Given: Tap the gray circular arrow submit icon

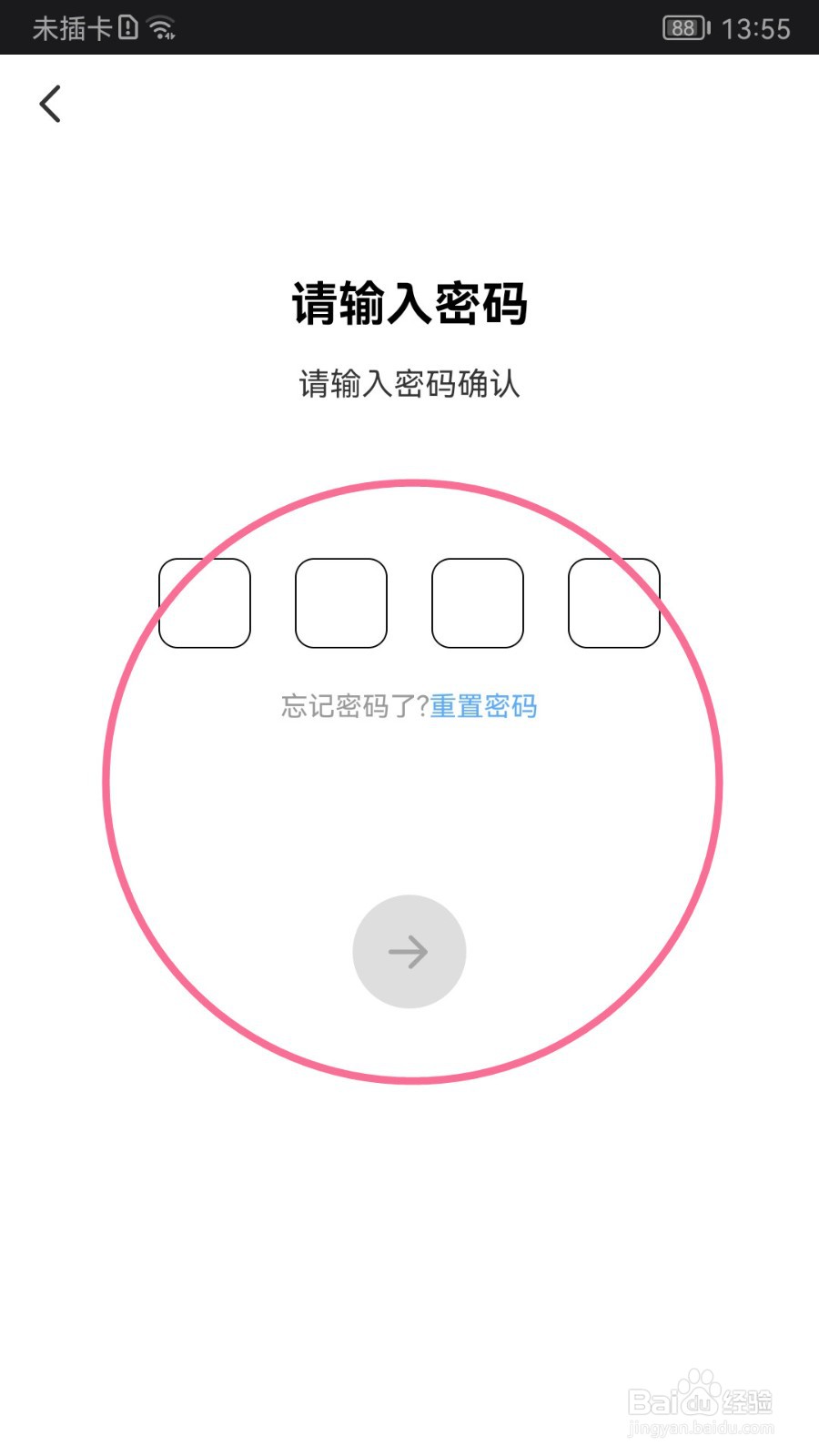Looking at the screenshot, I should [x=409, y=952].
